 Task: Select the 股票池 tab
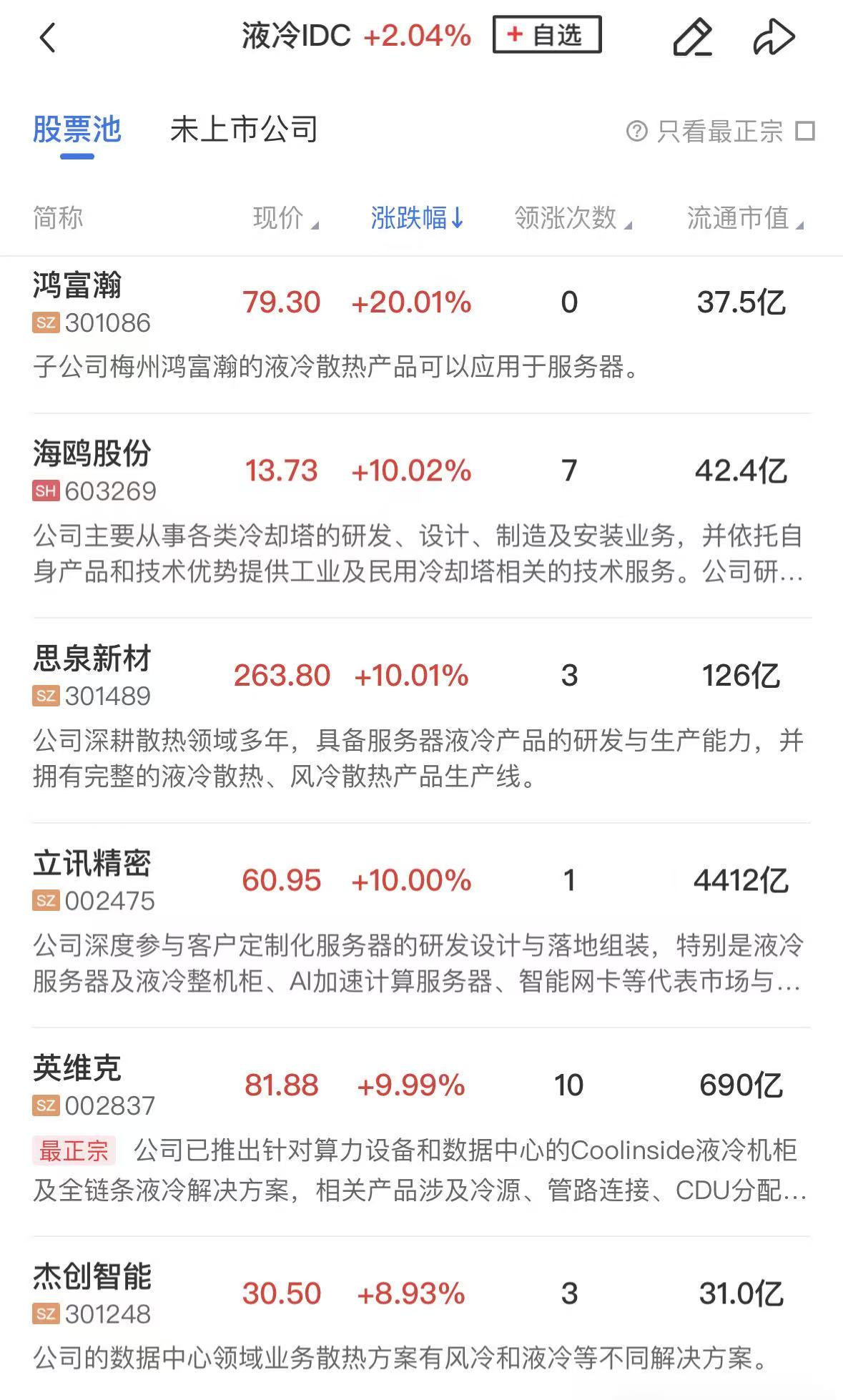tap(77, 130)
